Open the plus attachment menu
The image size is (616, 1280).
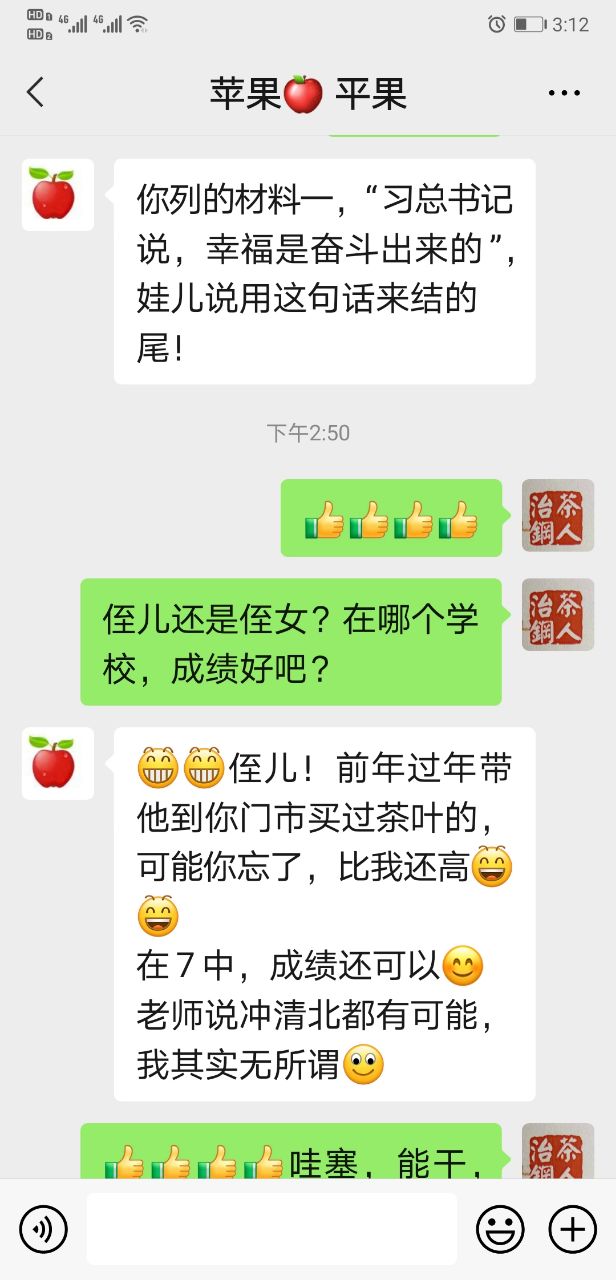[573, 1228]
